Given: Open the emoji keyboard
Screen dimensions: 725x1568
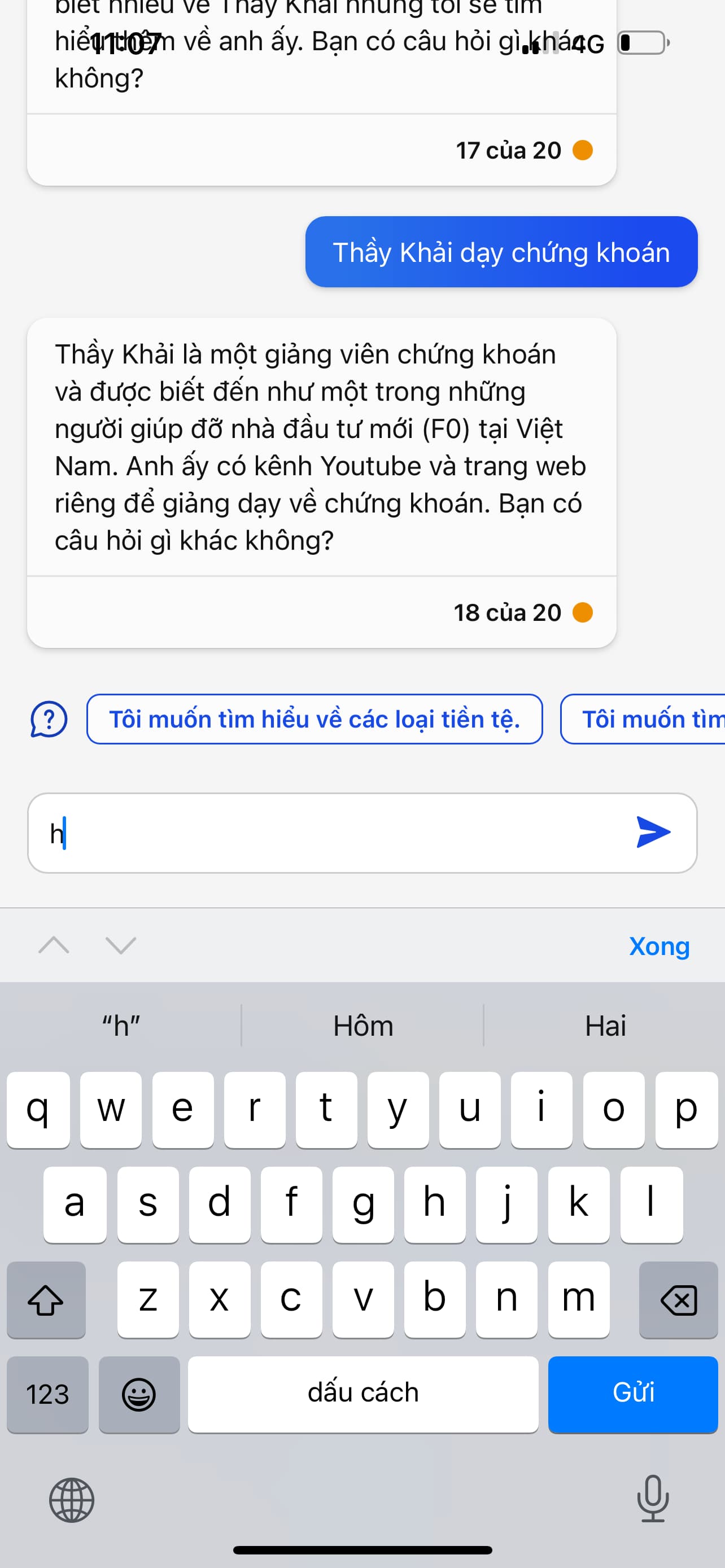Looking at the screenshot, I should tap(139, 1394).
